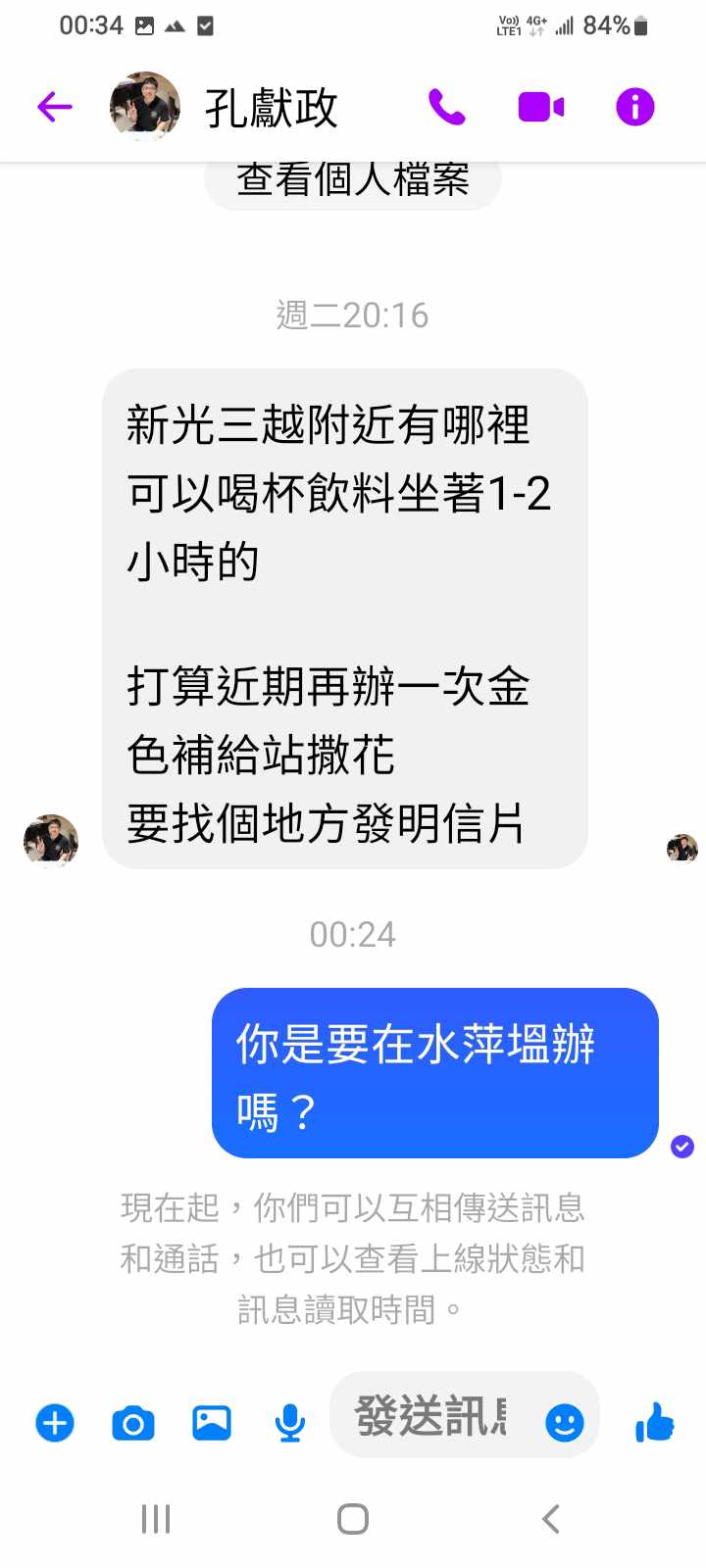Open the photo gallery picker
This screenshot has width=706, height=1568.
coord(212,1422)
